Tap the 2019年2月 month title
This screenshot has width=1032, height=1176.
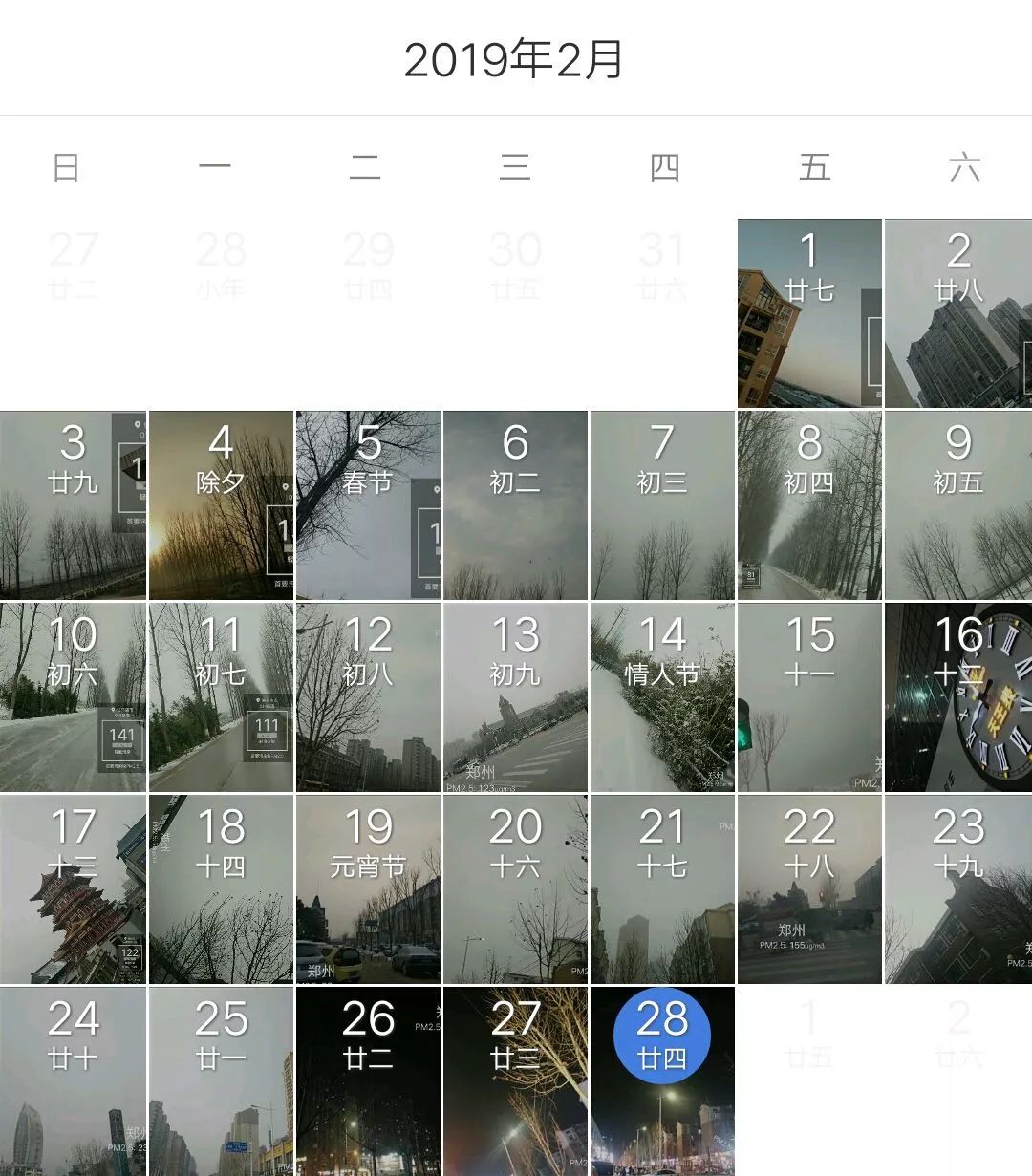coord(514,59)
